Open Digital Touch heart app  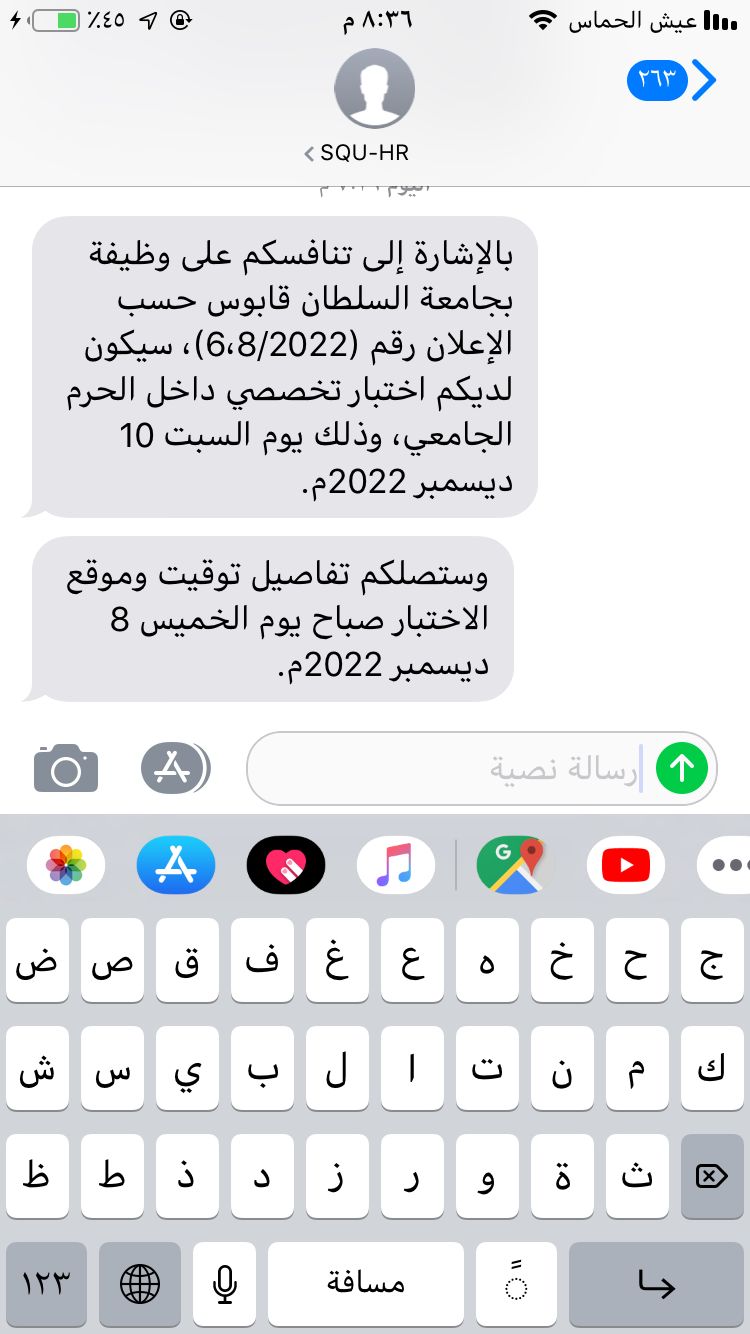click(286, 865)
